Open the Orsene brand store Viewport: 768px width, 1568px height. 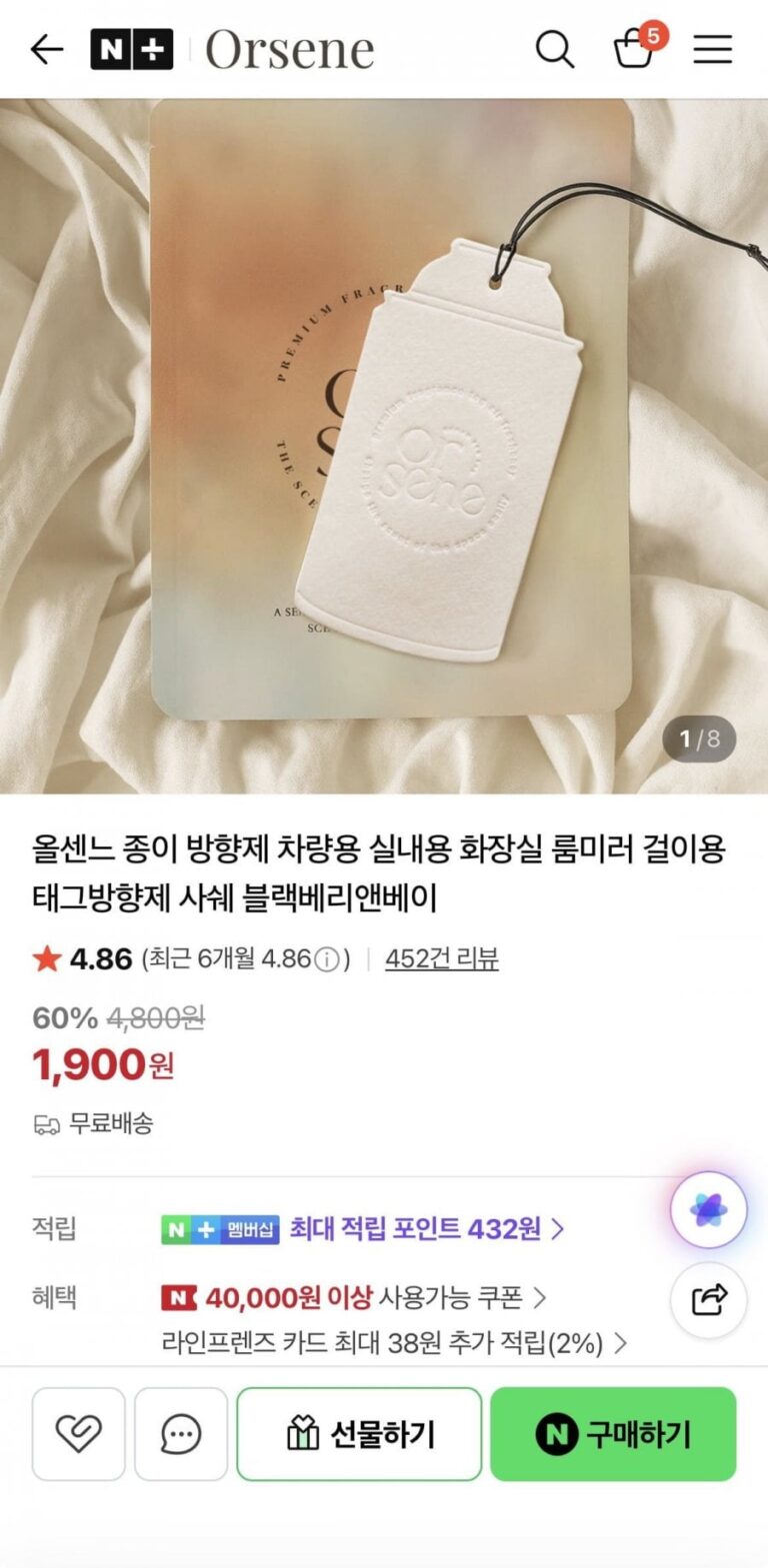point(290,49)
